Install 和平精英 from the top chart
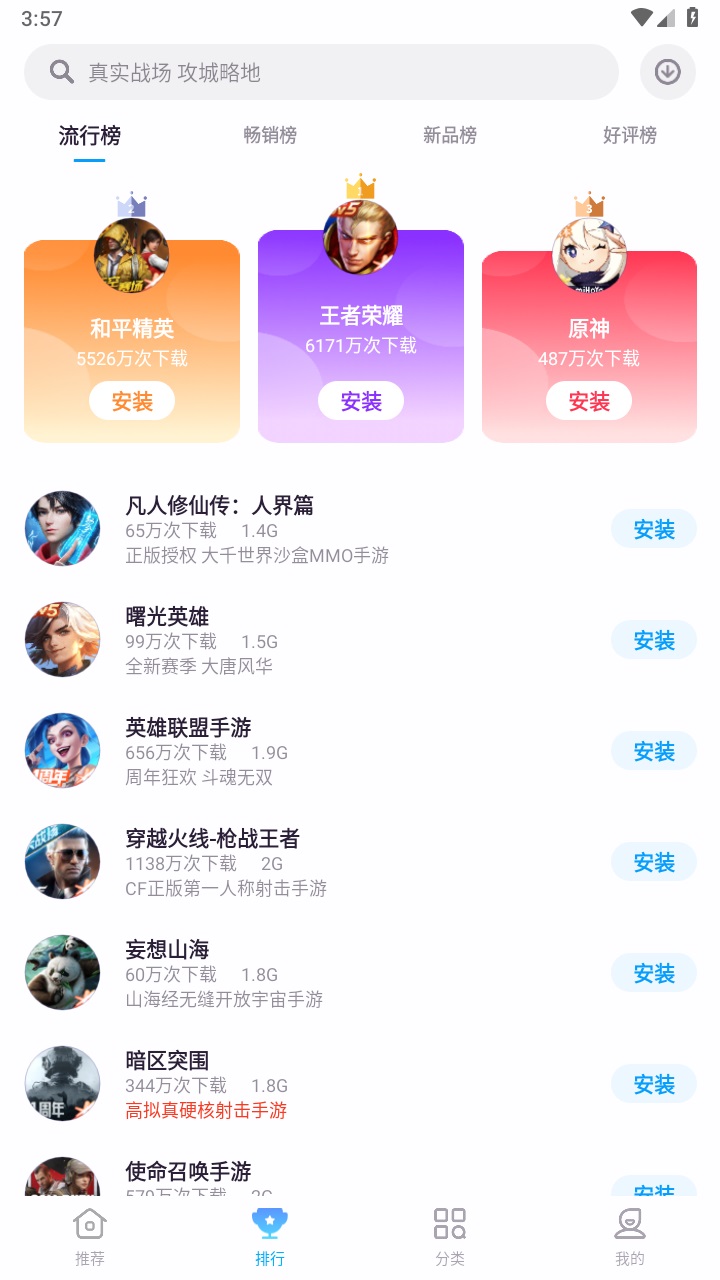This screenshot has width=720, height=1280. (132, 400)
